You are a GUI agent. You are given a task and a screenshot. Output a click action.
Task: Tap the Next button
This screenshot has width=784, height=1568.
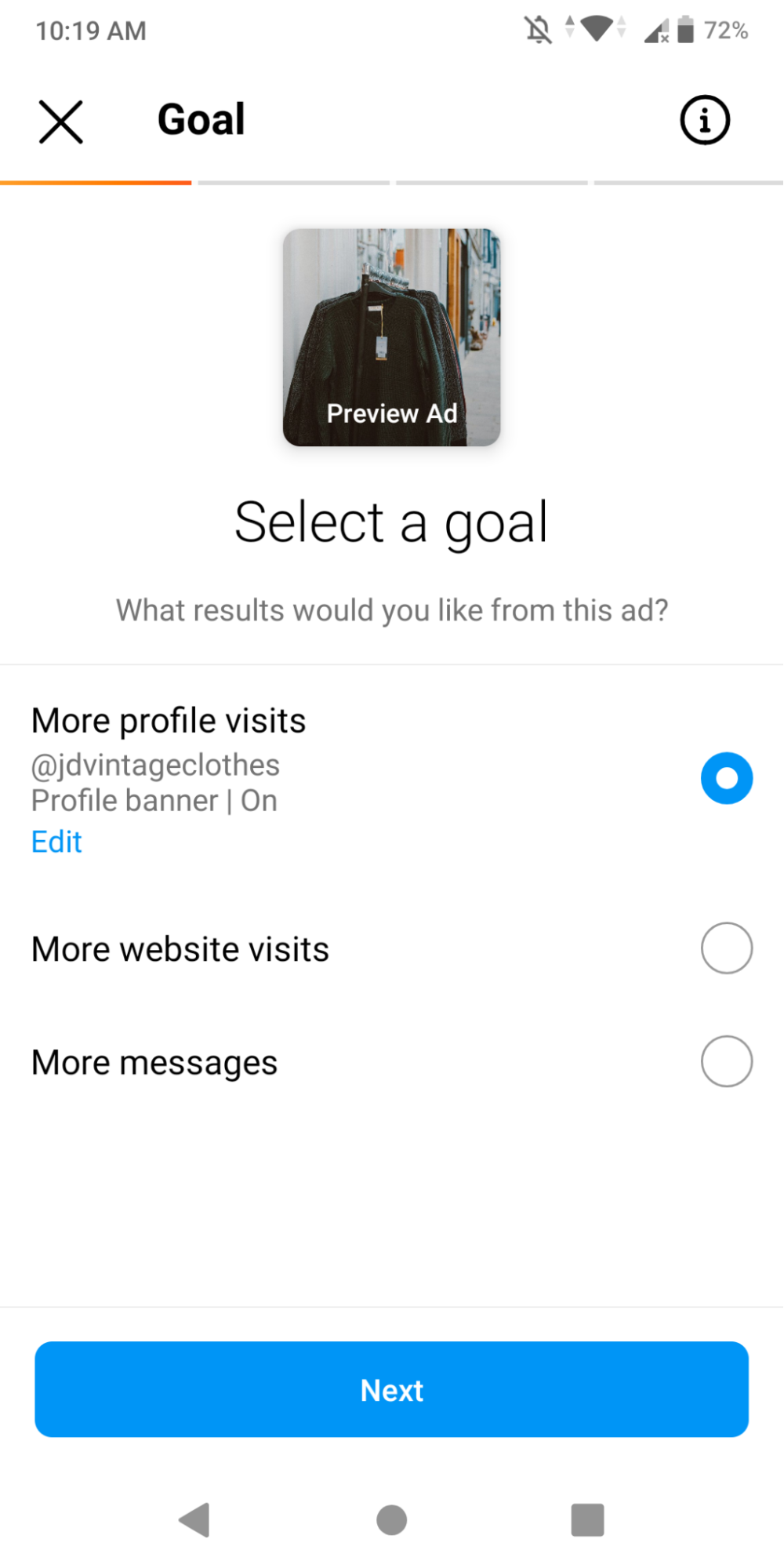[x=391, y=1389]
